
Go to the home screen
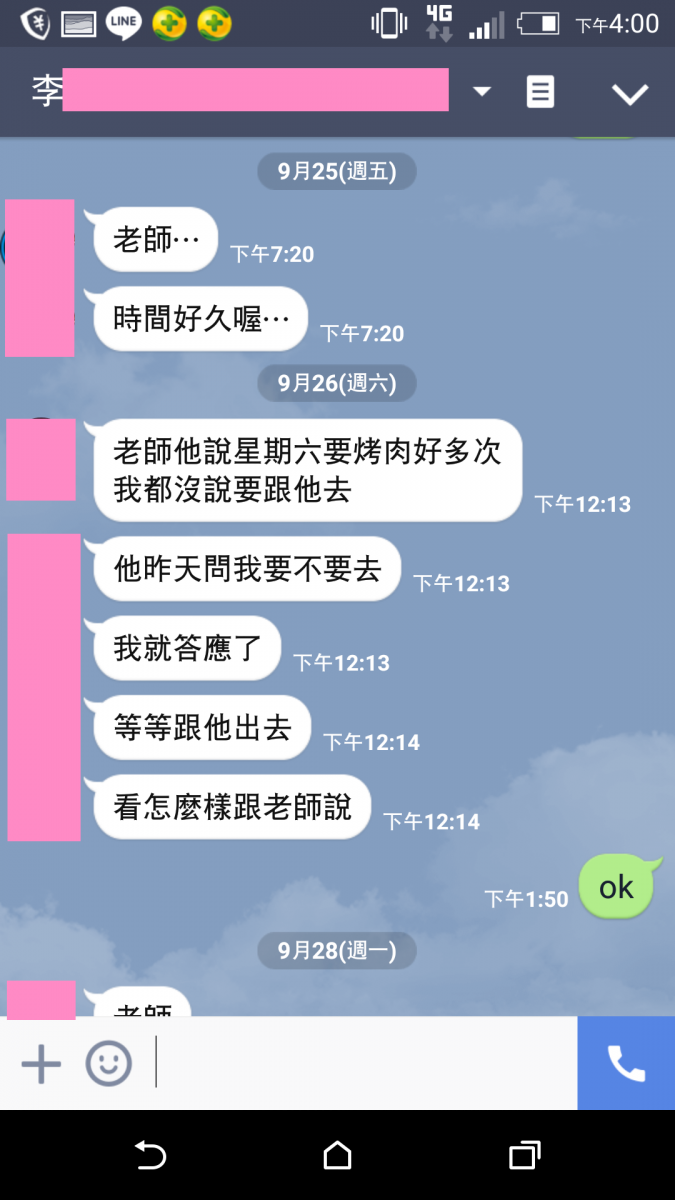tap(337, 1156)
